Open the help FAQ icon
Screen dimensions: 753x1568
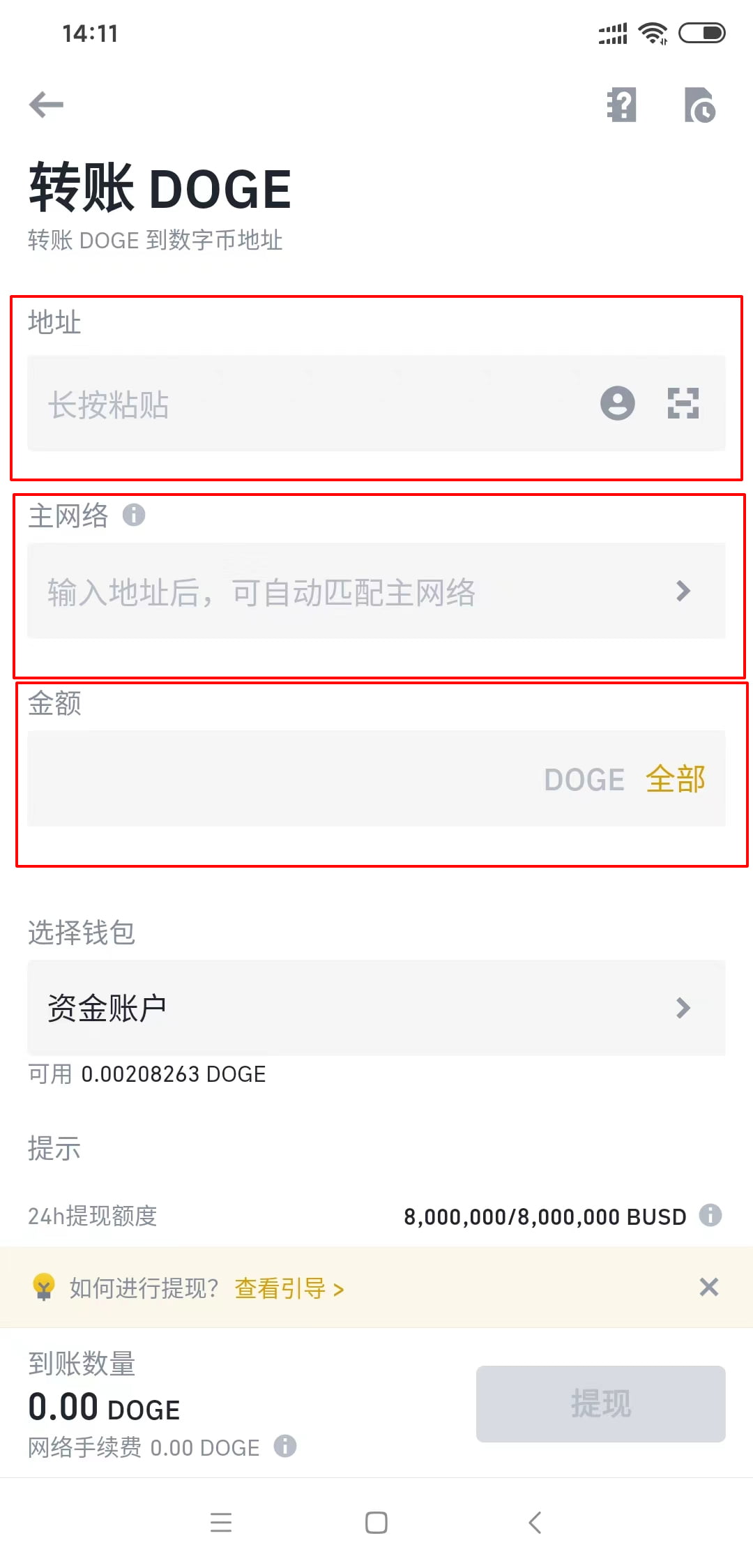pyautogui.click(x=621, y=105)
